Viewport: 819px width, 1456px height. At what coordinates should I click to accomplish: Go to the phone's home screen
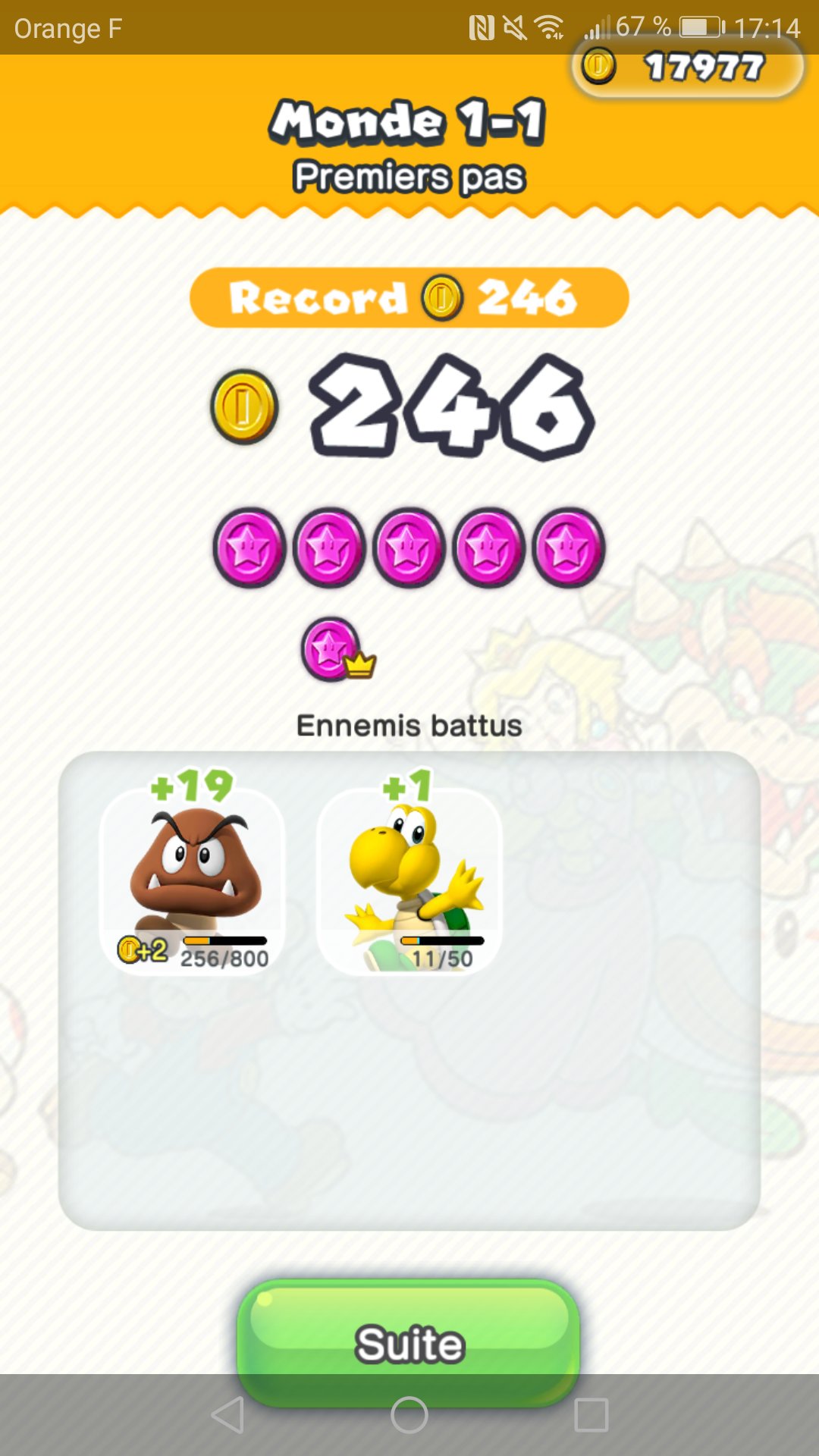point(409,1415)
